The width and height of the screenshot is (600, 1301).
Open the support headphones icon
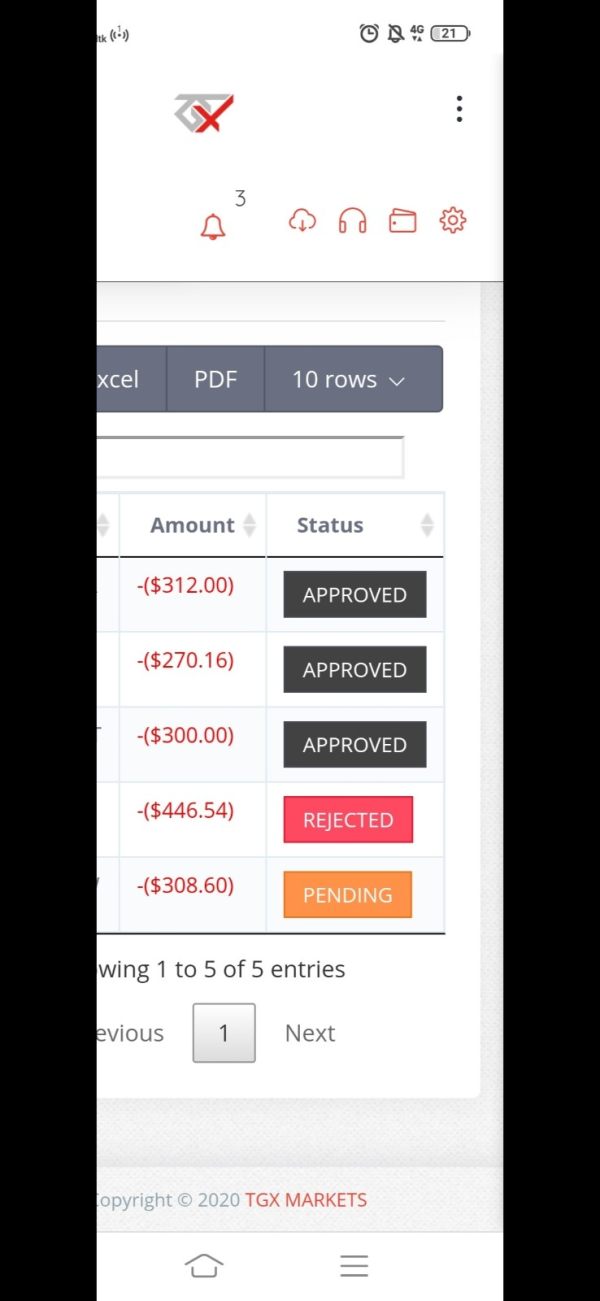[352, 221]
